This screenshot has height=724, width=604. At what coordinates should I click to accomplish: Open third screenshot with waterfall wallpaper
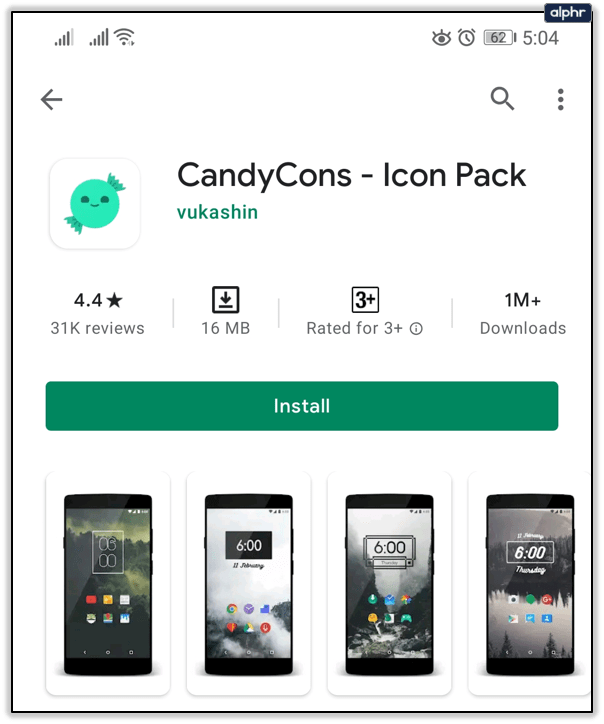389,583
